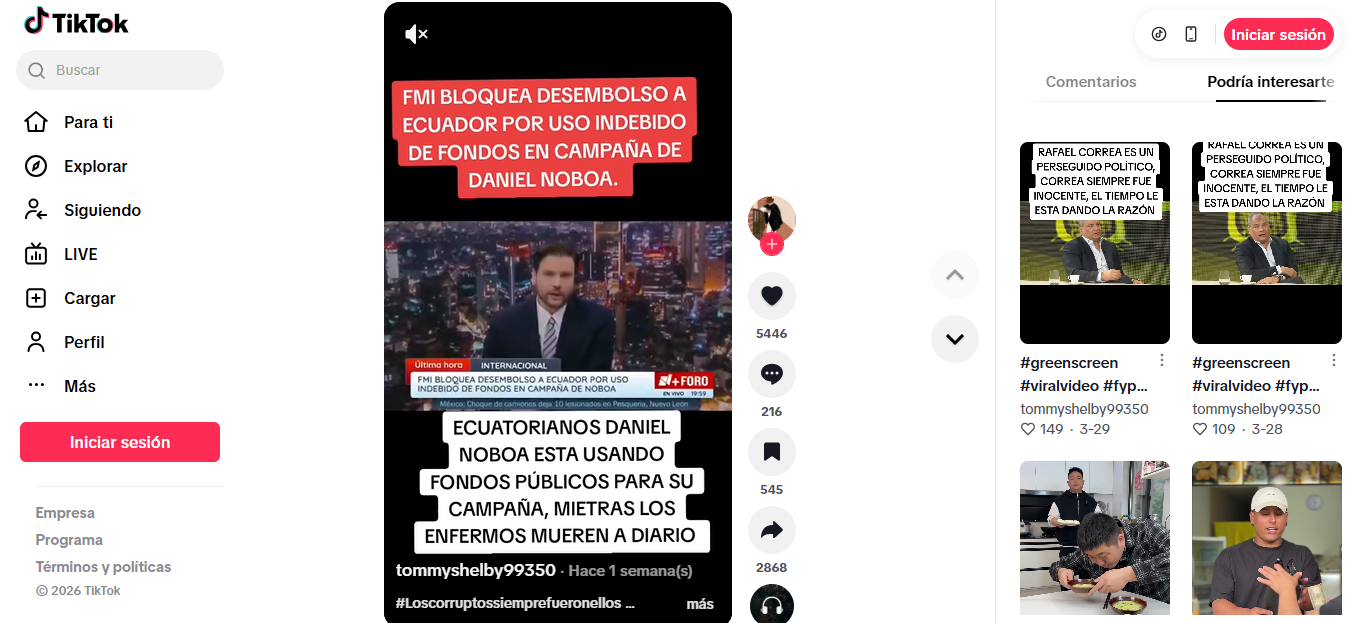Go to next video arrow
1366x623 pixels.
pos(954,339)
